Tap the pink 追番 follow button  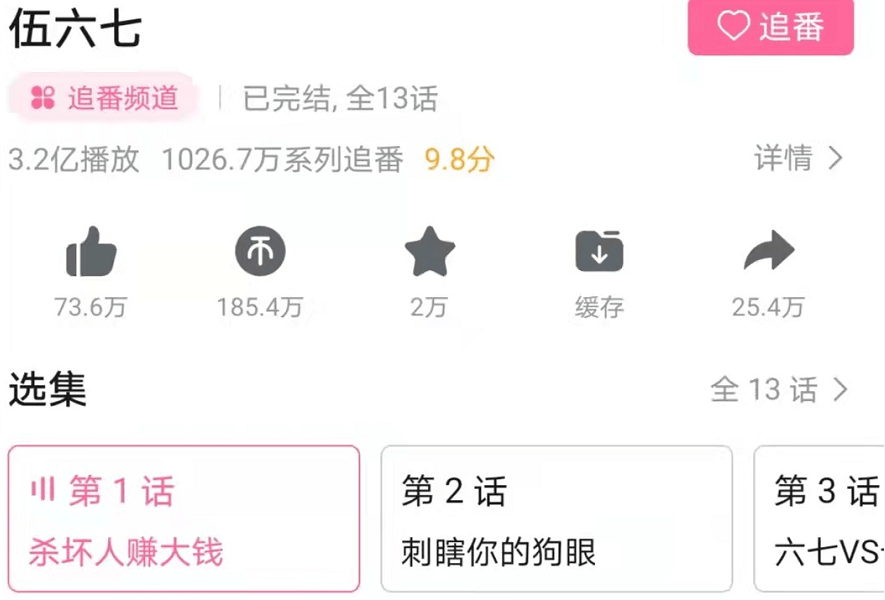770,27
